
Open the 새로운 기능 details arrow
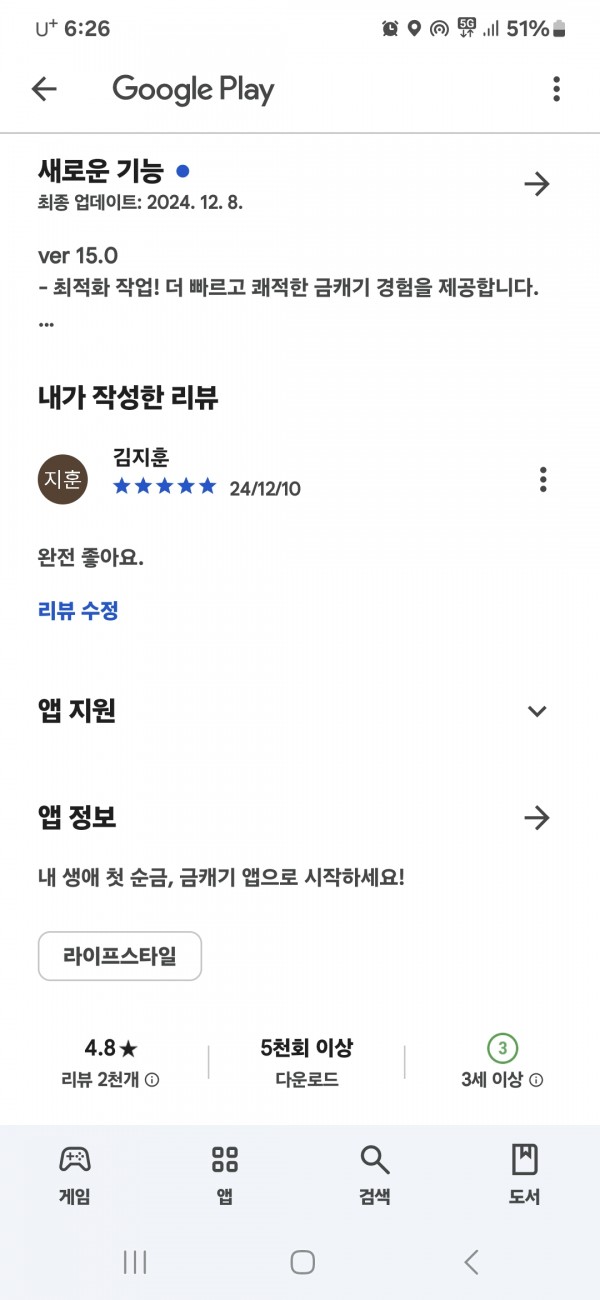tap(537, 184)
